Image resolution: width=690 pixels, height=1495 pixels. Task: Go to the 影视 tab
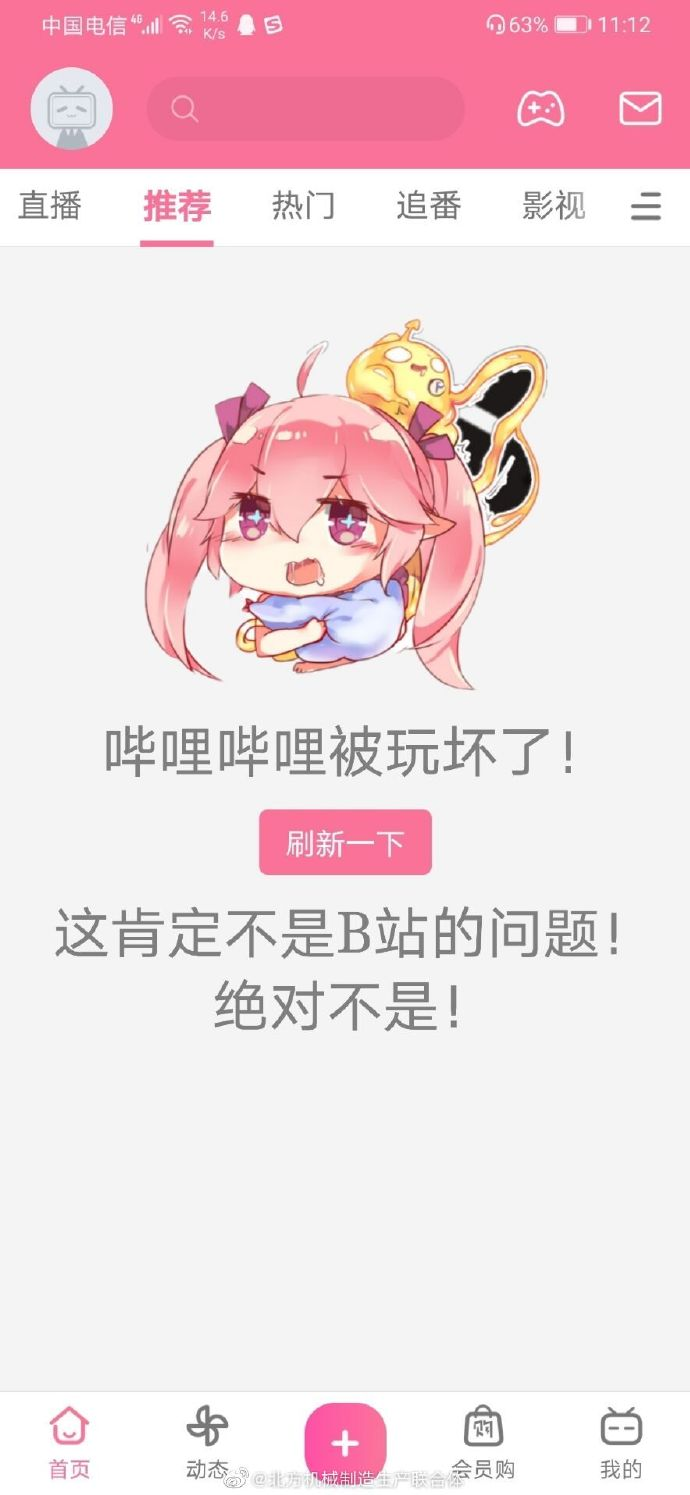click(553, 207)
